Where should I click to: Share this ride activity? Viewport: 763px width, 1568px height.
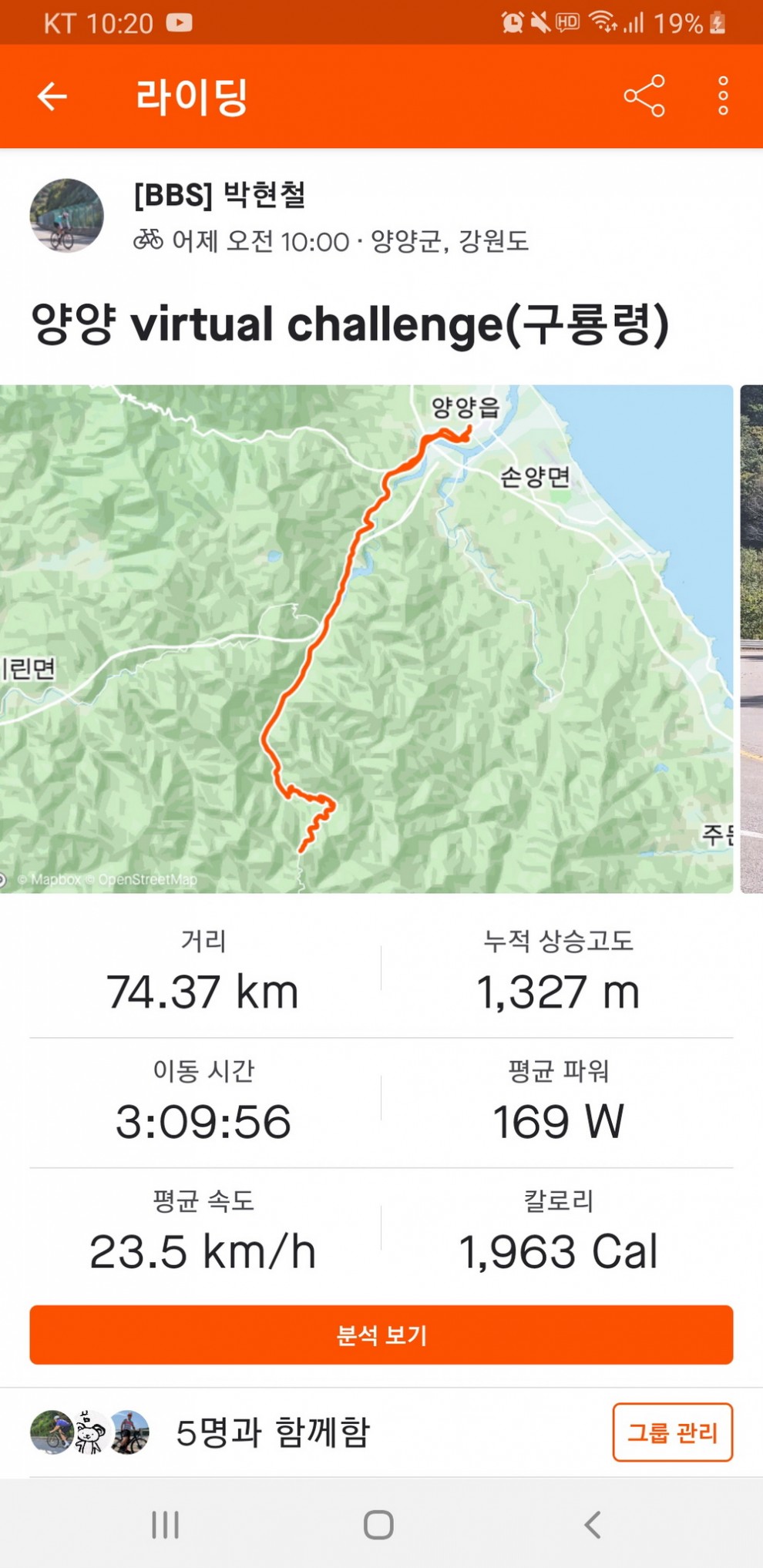(644, 96)
